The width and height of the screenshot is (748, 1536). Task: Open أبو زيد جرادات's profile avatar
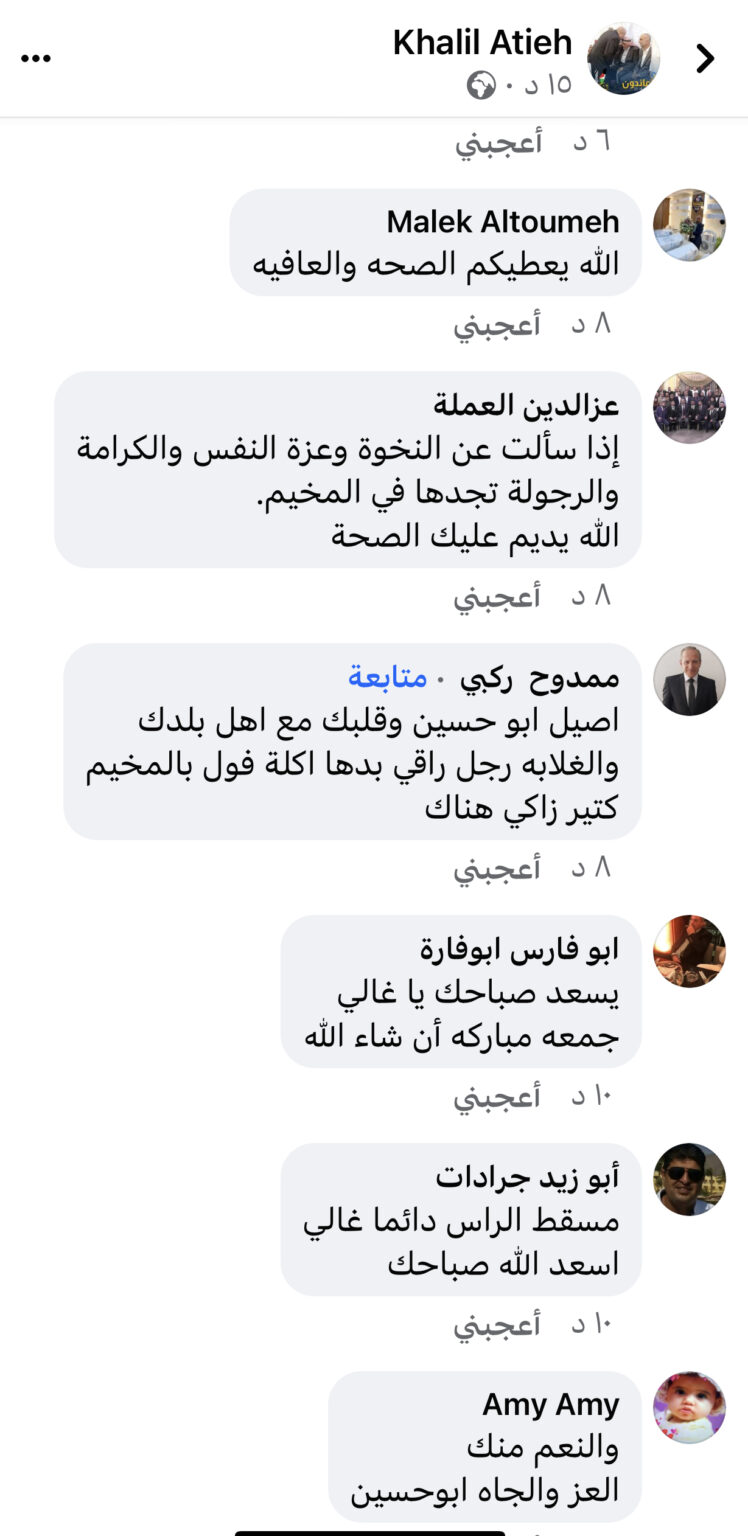pos(689,1179)
